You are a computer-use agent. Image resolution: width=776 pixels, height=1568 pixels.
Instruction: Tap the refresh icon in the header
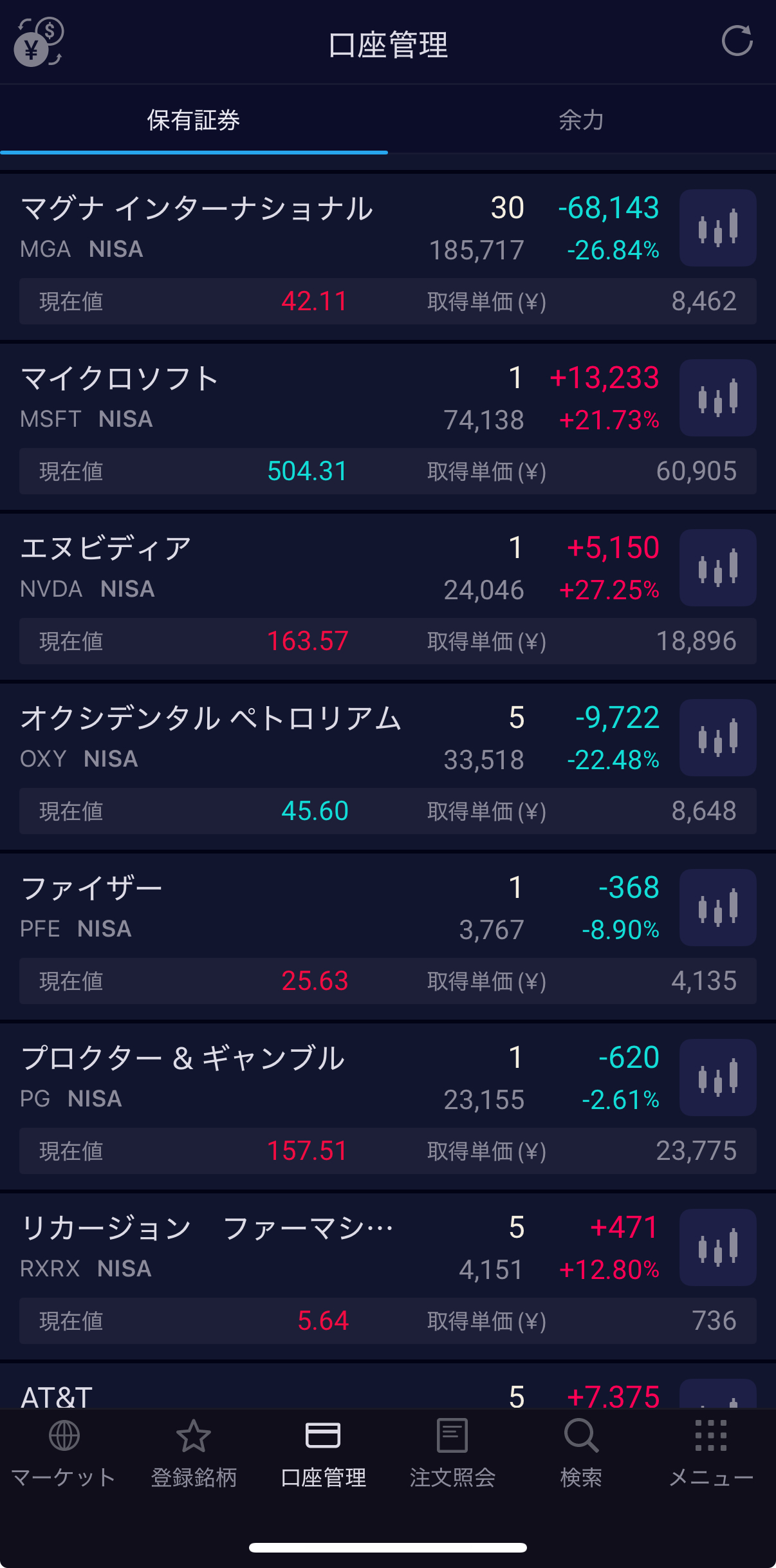737,41
